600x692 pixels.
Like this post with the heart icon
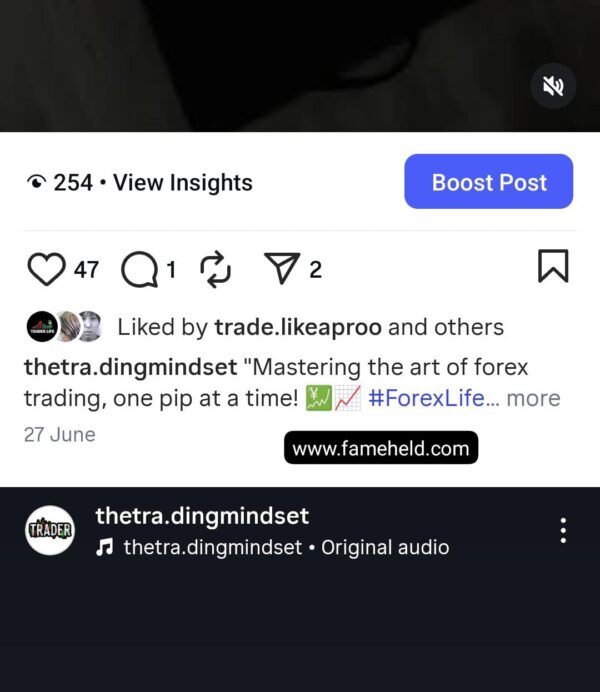click(x=44, y=268)
